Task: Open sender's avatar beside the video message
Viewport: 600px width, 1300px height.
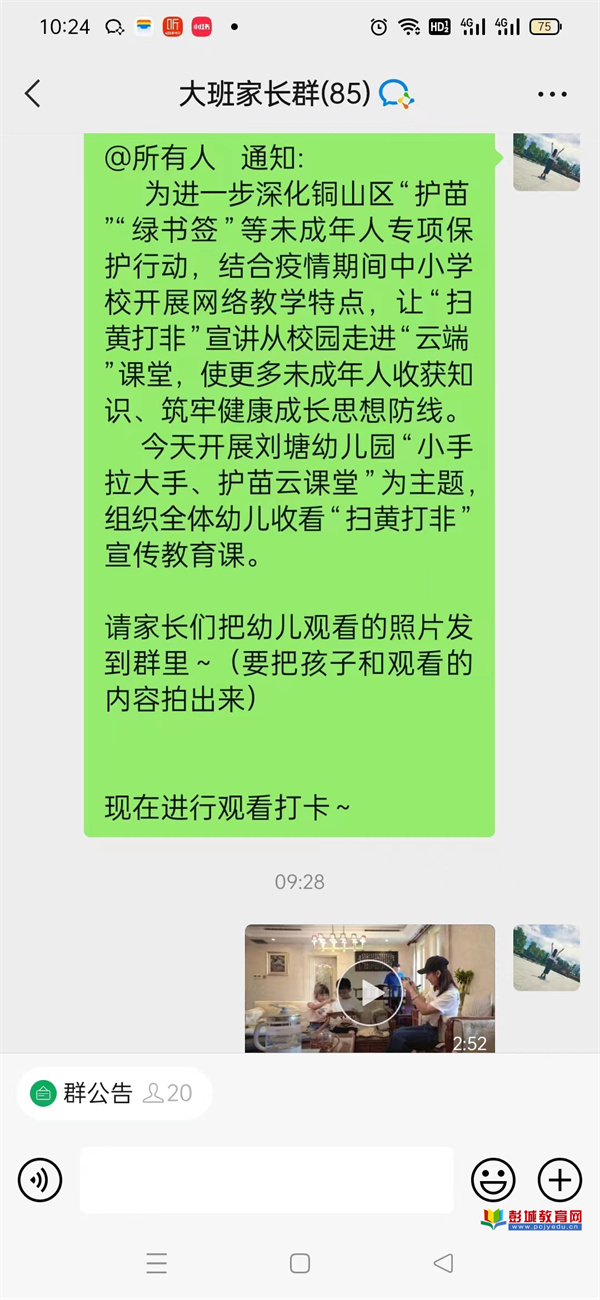Action: click(546, 957)
